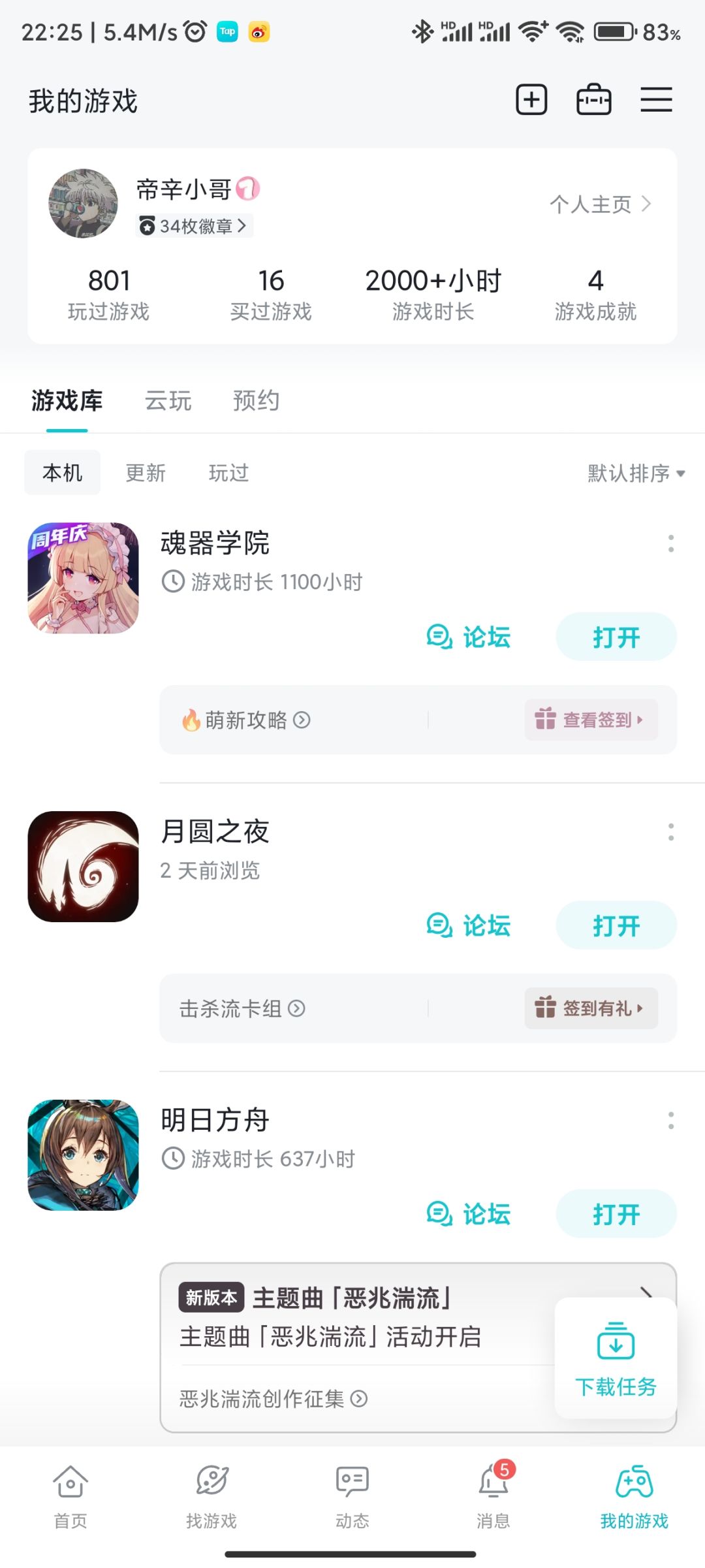
Task: Click the game toolbox briefcase icon
Action: 593,100
